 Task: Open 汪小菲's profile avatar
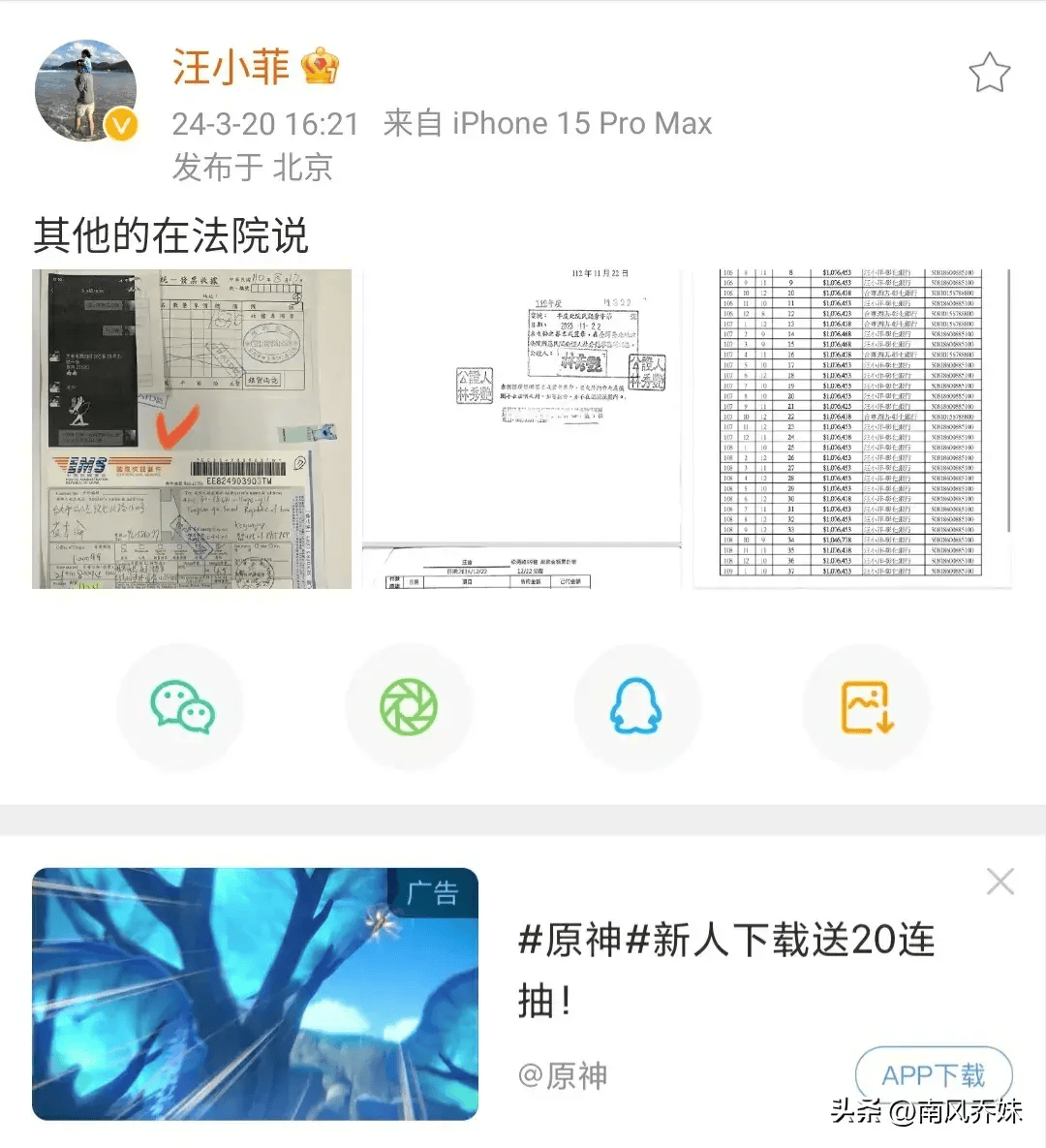coord(86,91)
